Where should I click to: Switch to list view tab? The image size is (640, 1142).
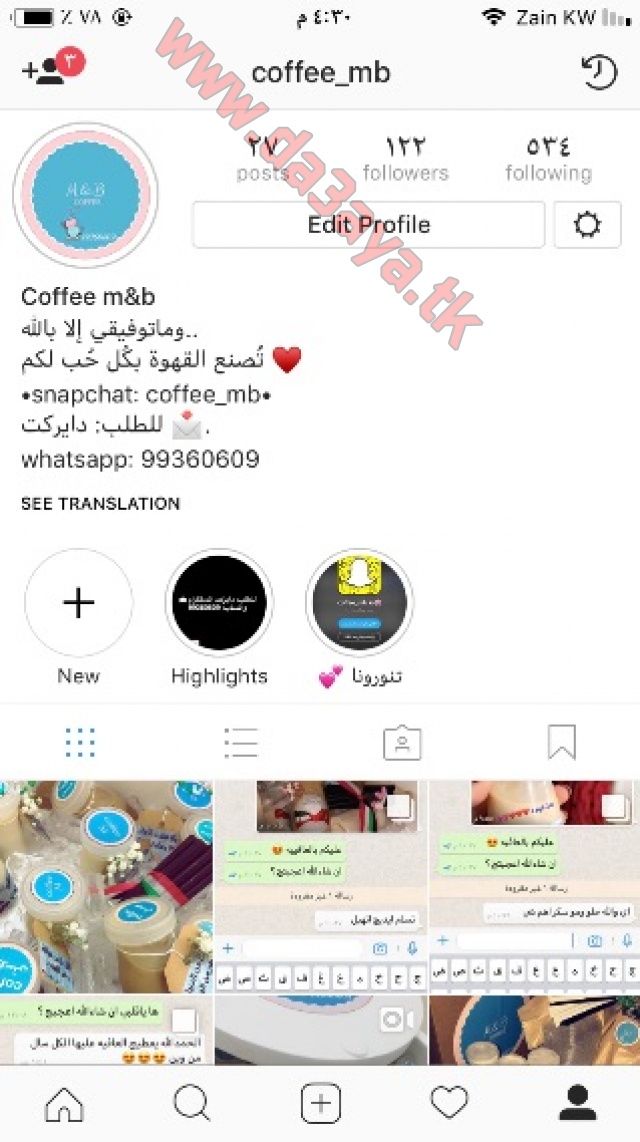(241, 743)
